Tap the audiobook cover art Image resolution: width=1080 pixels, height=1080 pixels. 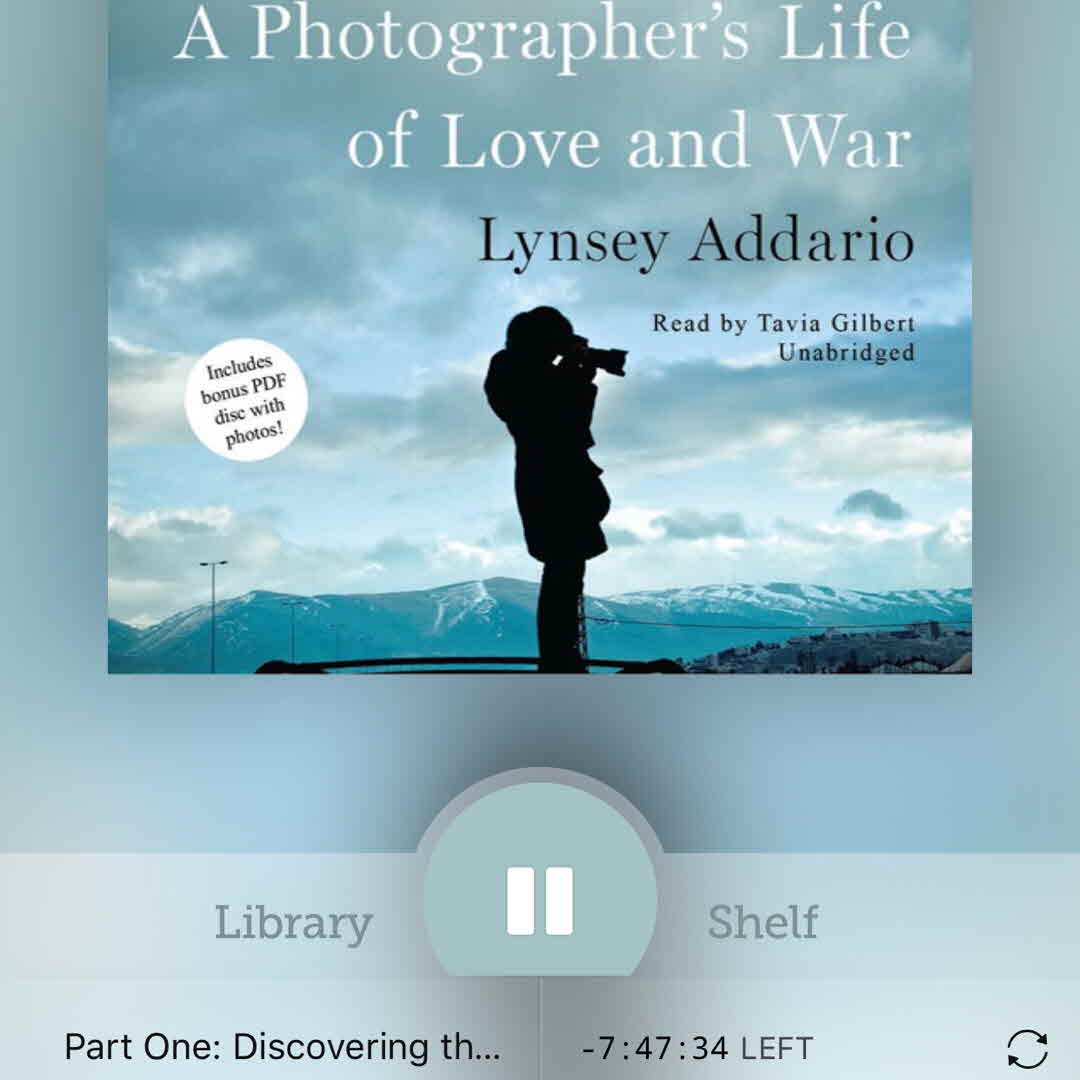pyautogui.click(x=540, y=340)
